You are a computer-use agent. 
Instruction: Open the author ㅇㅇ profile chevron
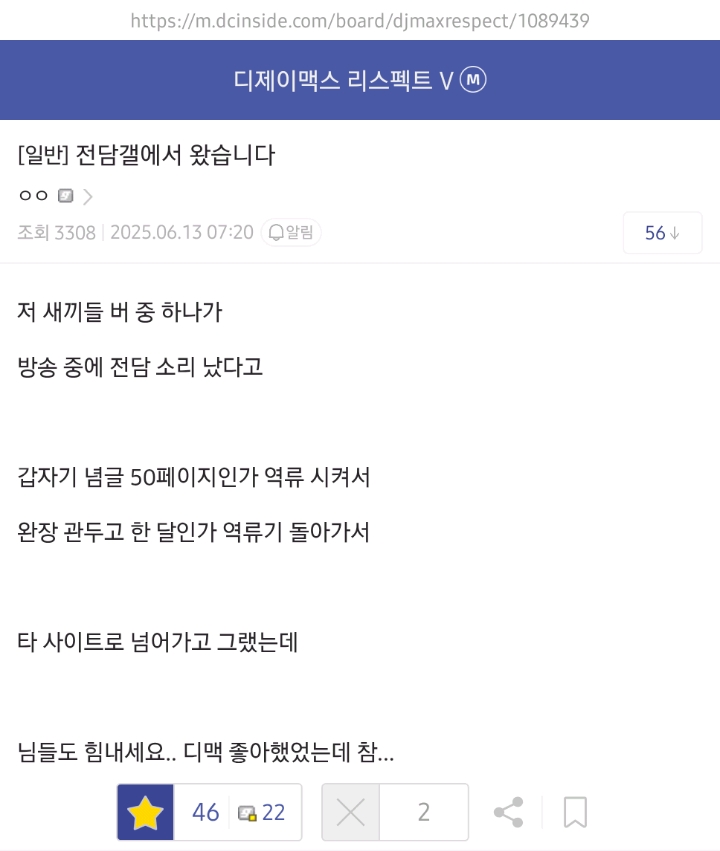point(88,196)
